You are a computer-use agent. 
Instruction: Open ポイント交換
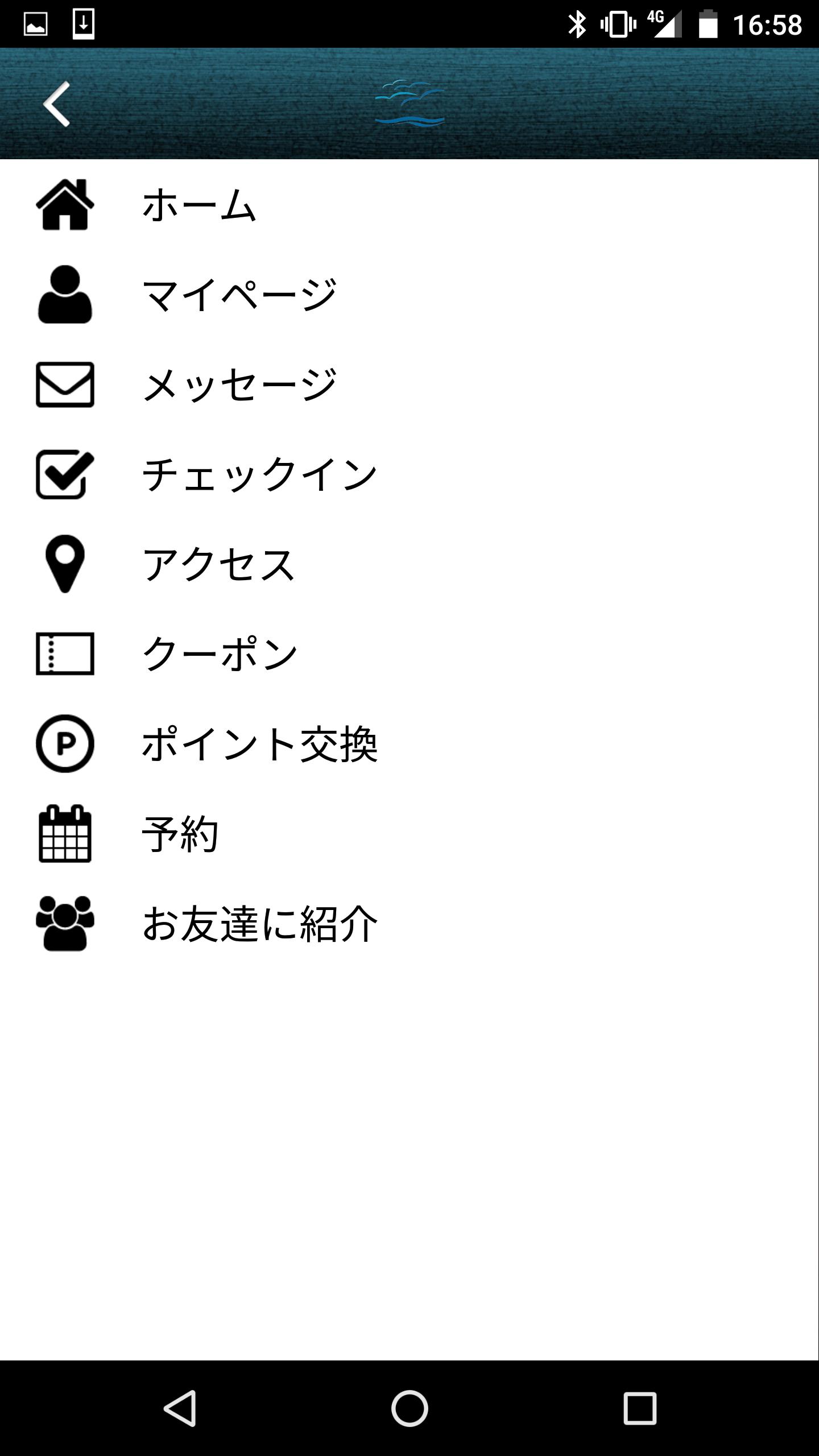[x=409, y=744]
